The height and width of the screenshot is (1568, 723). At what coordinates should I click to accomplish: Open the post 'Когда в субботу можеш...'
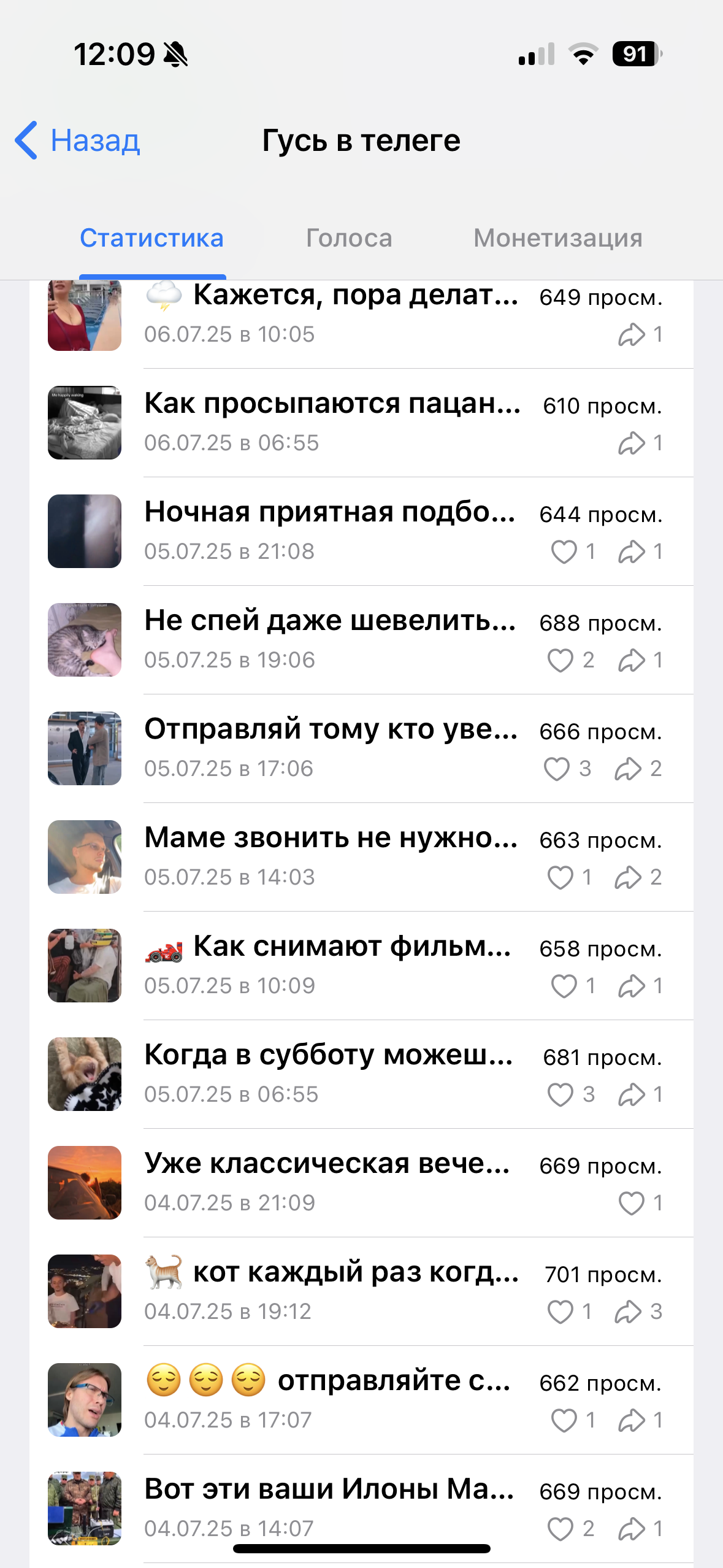coord(361,1074)
